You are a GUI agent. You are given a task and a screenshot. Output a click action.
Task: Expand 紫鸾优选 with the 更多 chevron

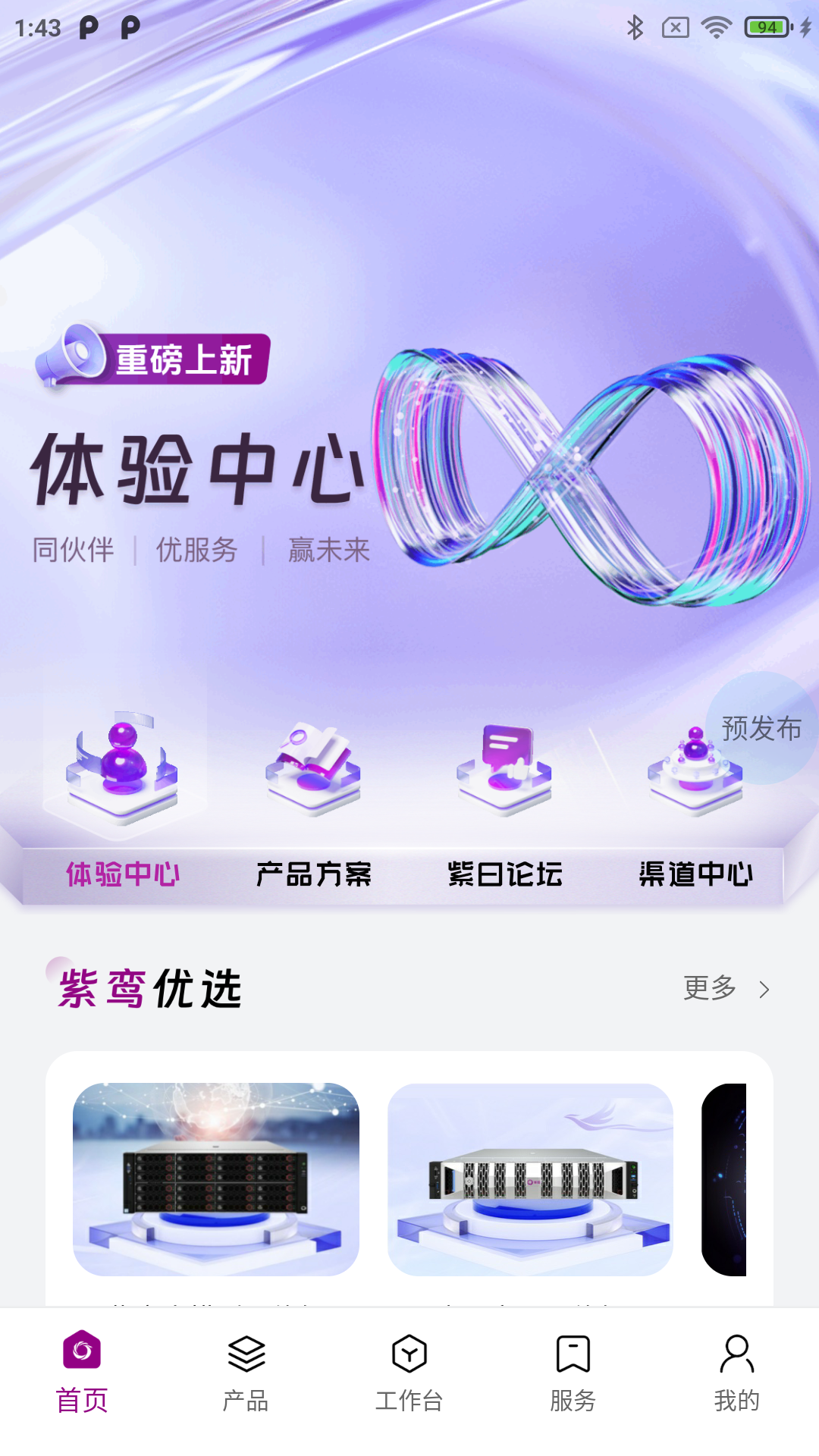click(764, 989)
